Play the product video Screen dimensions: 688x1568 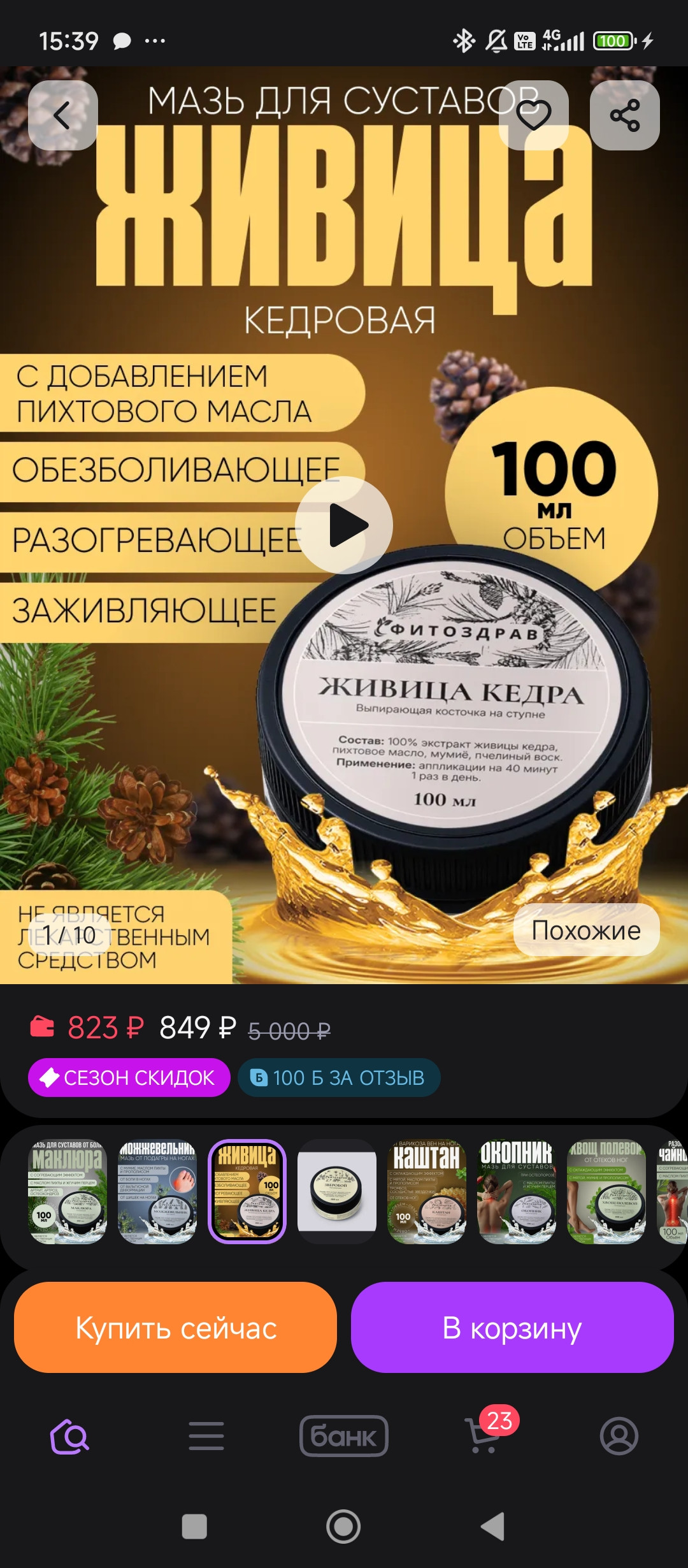pyautogui.click(x=344, y=525)
